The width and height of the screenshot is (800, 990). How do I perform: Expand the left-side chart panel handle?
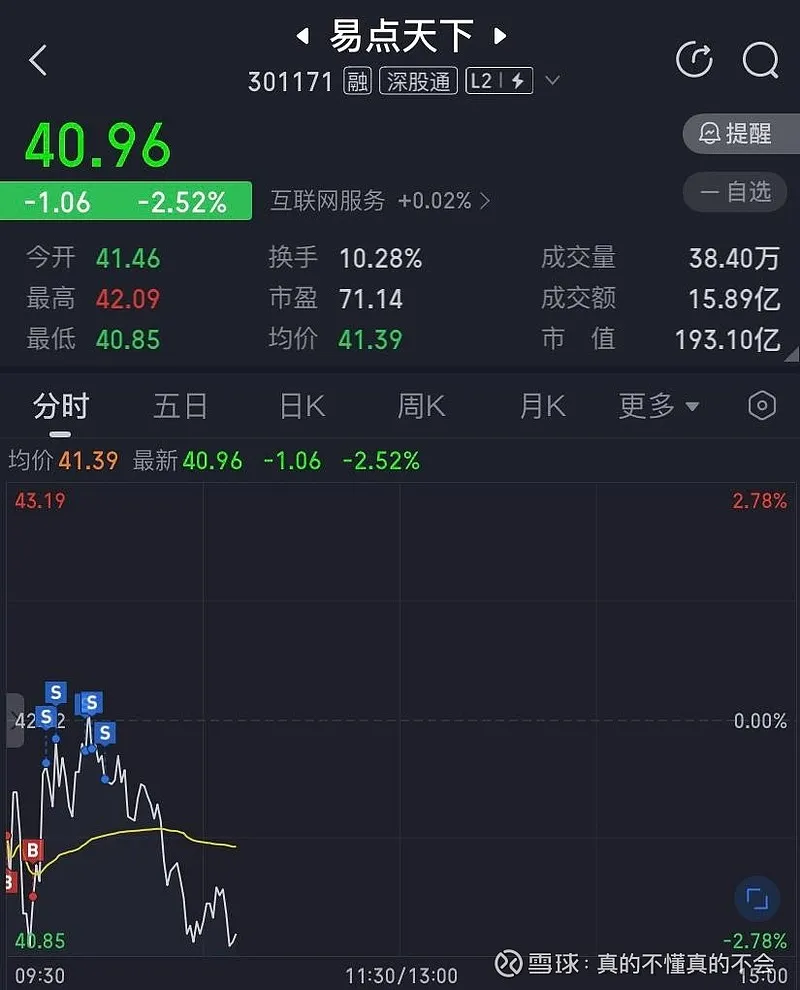14,719
